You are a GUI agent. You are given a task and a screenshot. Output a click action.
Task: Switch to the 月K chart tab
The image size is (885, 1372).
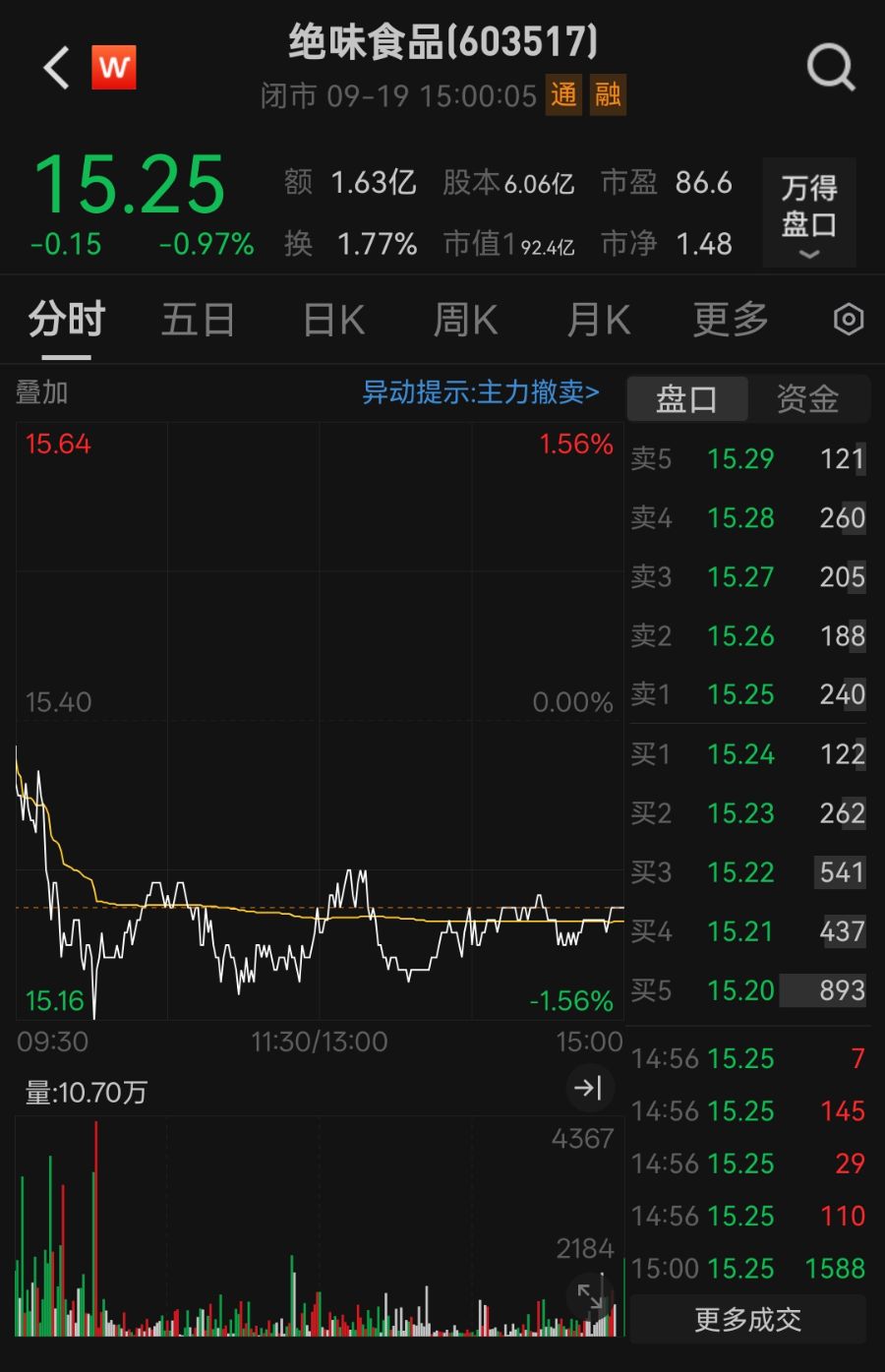pos(599,320)
